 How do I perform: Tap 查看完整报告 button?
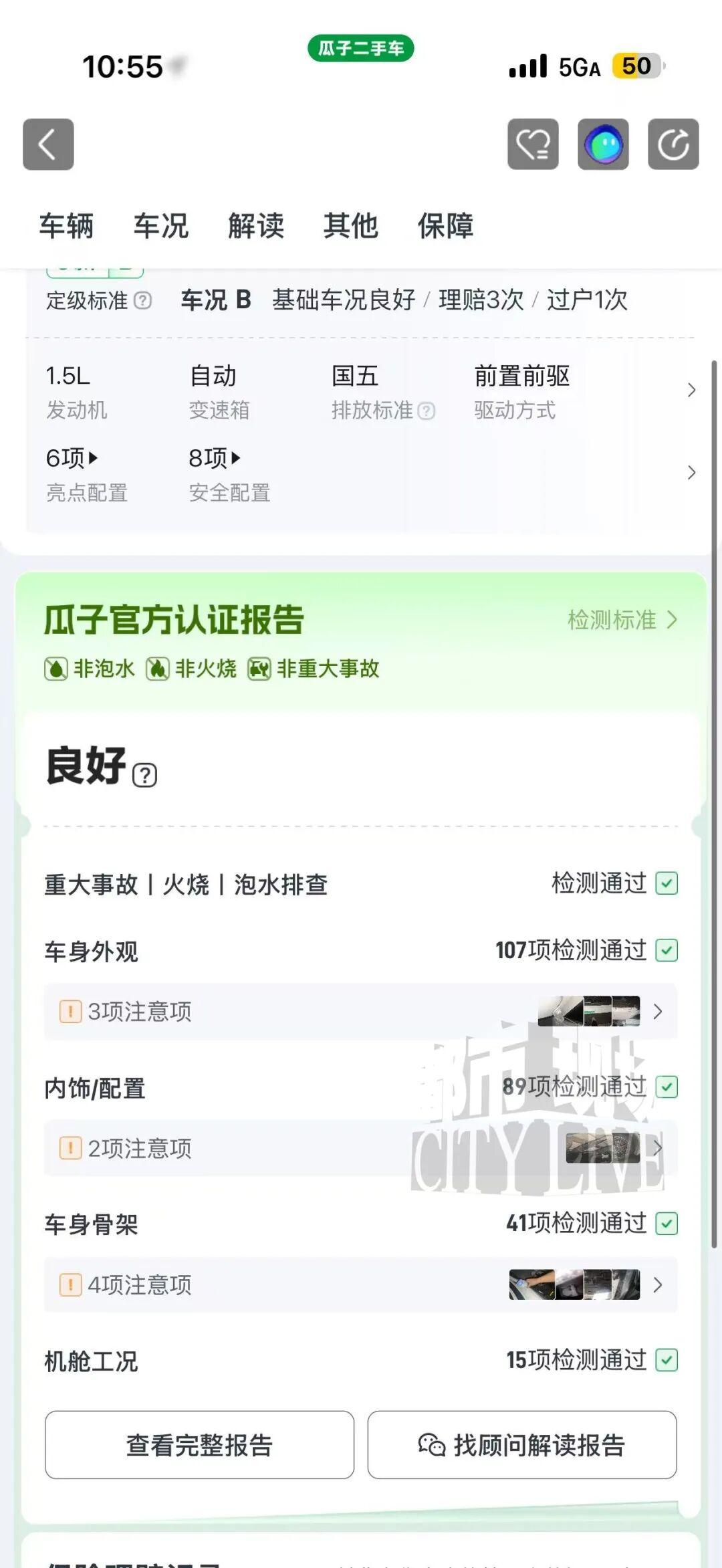[199, 1445]
